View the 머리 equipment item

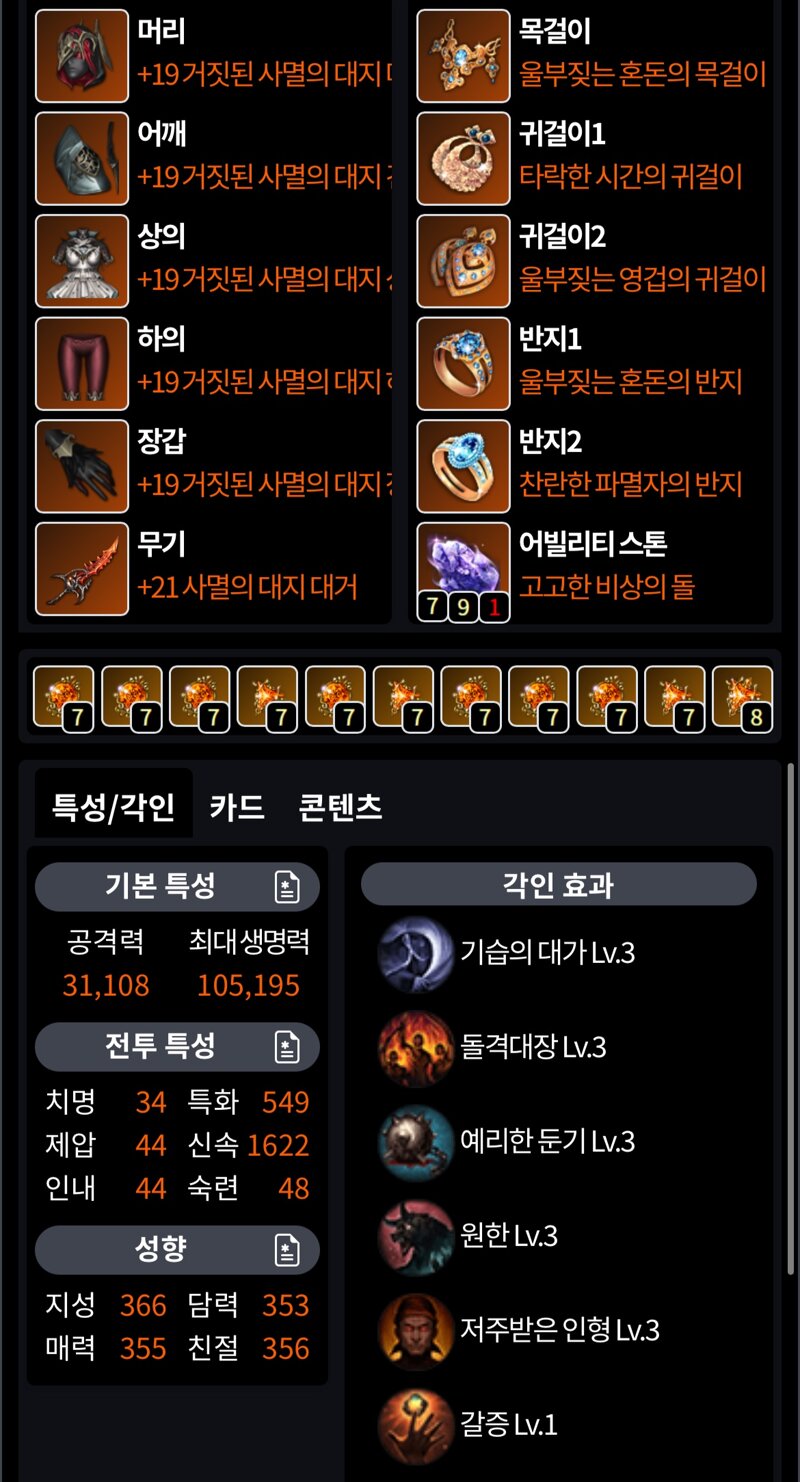coord(82,56)
